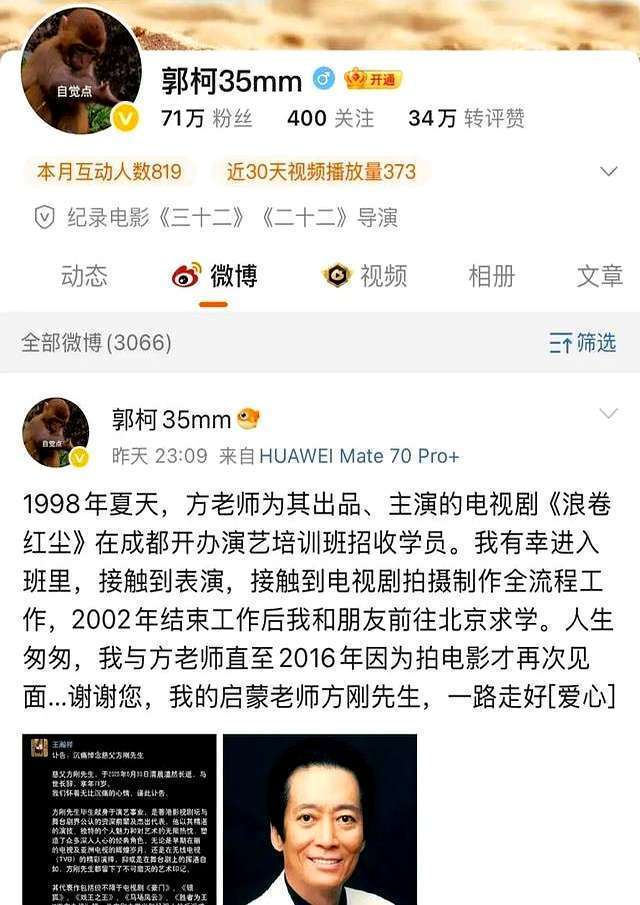The width and height of the screenshot is (640, 905).
Task: Open the post options chevron menu
Action: coord(608,414)
